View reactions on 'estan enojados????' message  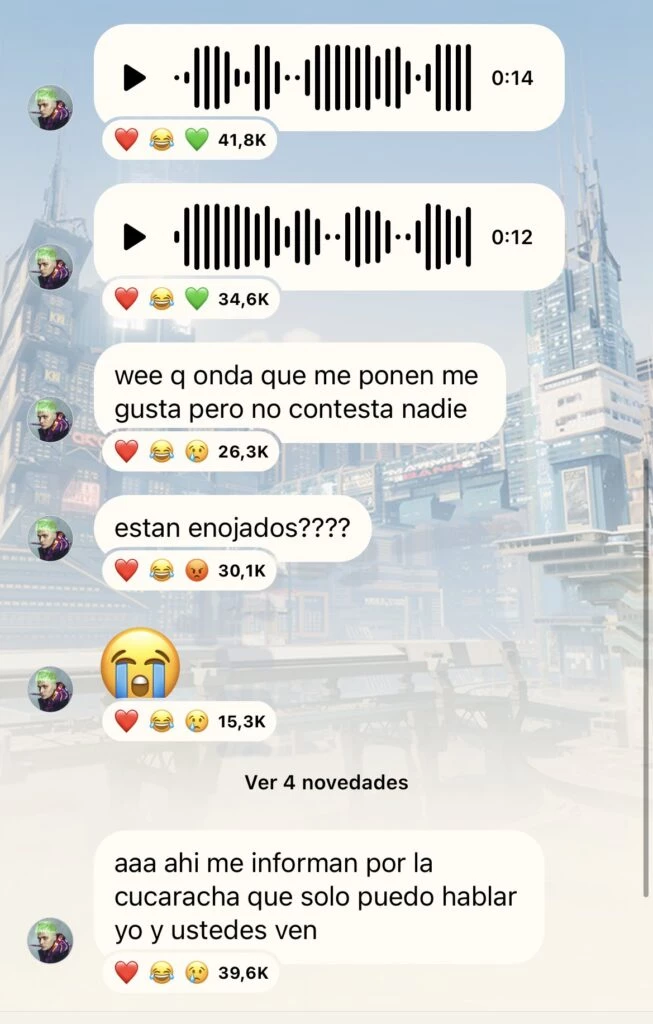pos(188,571)
